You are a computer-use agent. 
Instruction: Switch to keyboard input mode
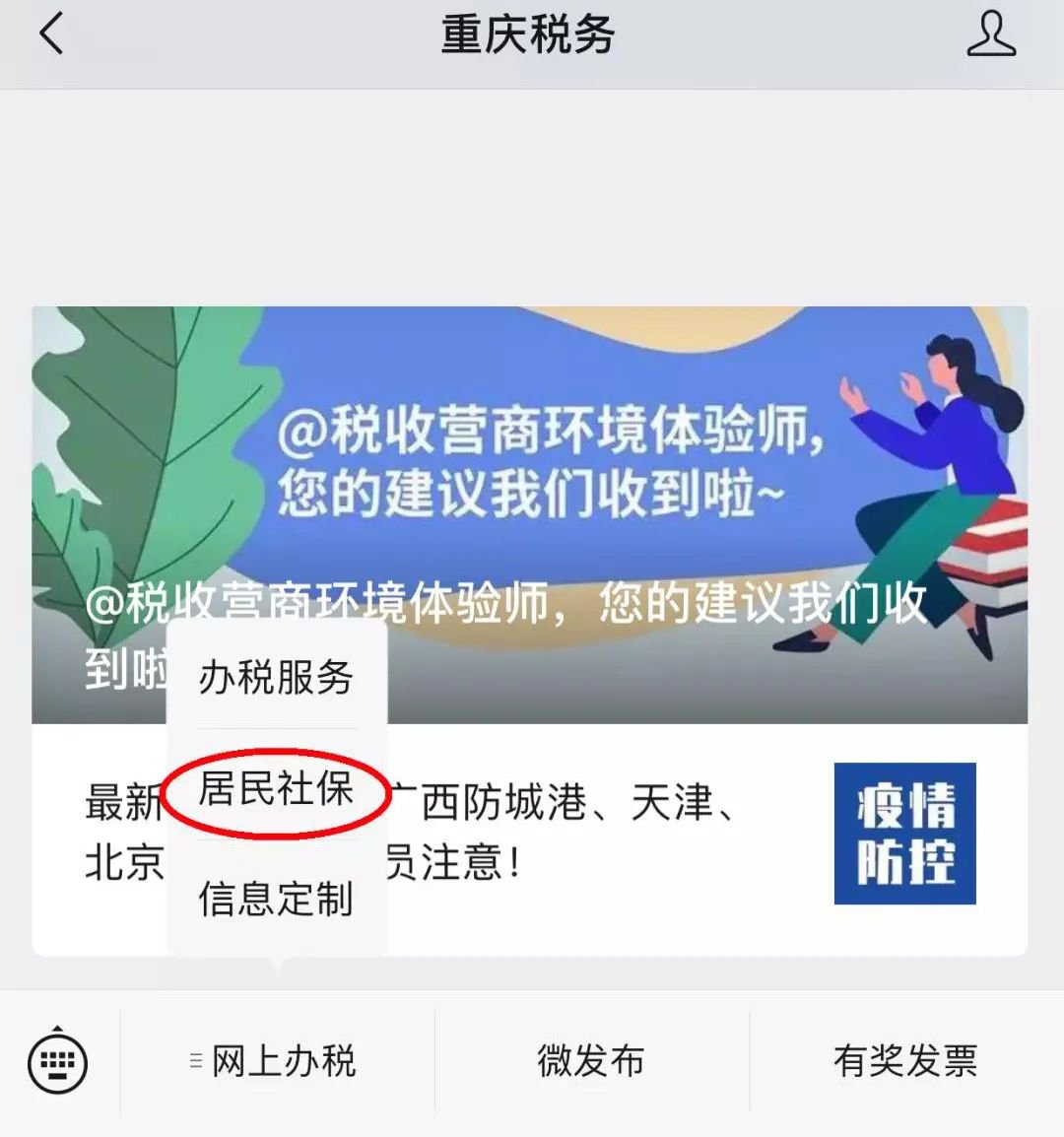pos(58,1062)
